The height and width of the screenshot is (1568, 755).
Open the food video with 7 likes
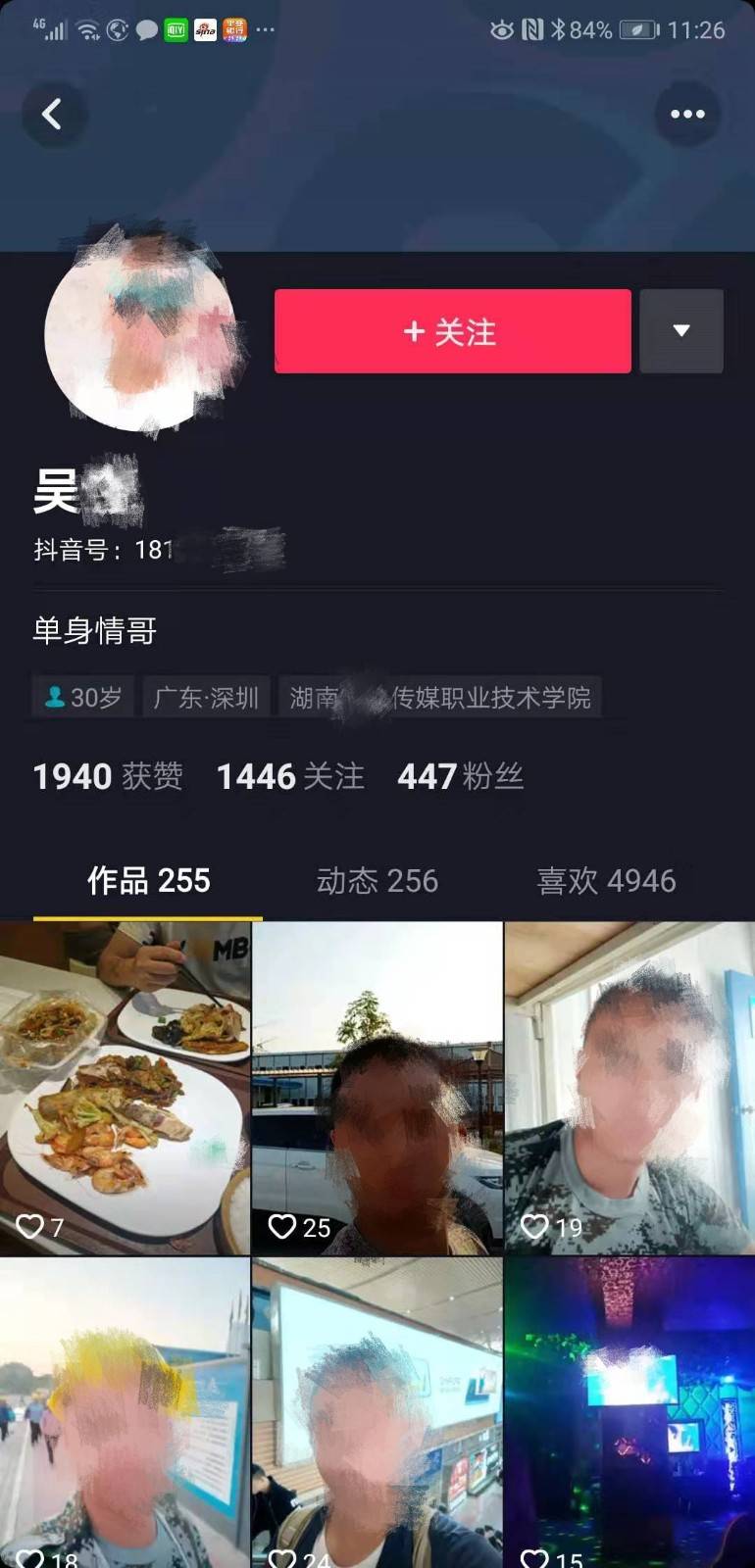(x=125, y=1088)
